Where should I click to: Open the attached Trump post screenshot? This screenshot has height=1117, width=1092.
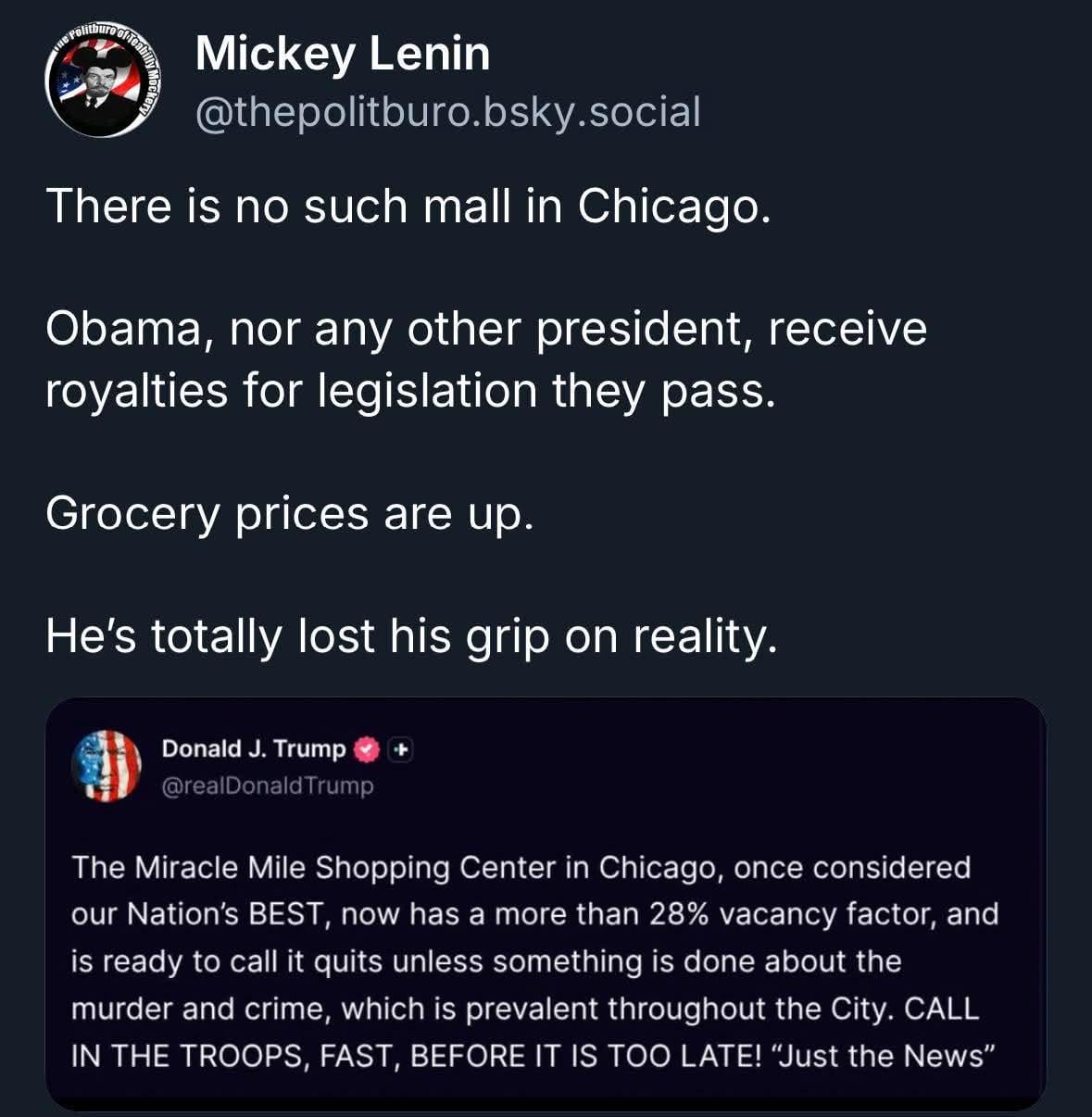click(546, 903)
